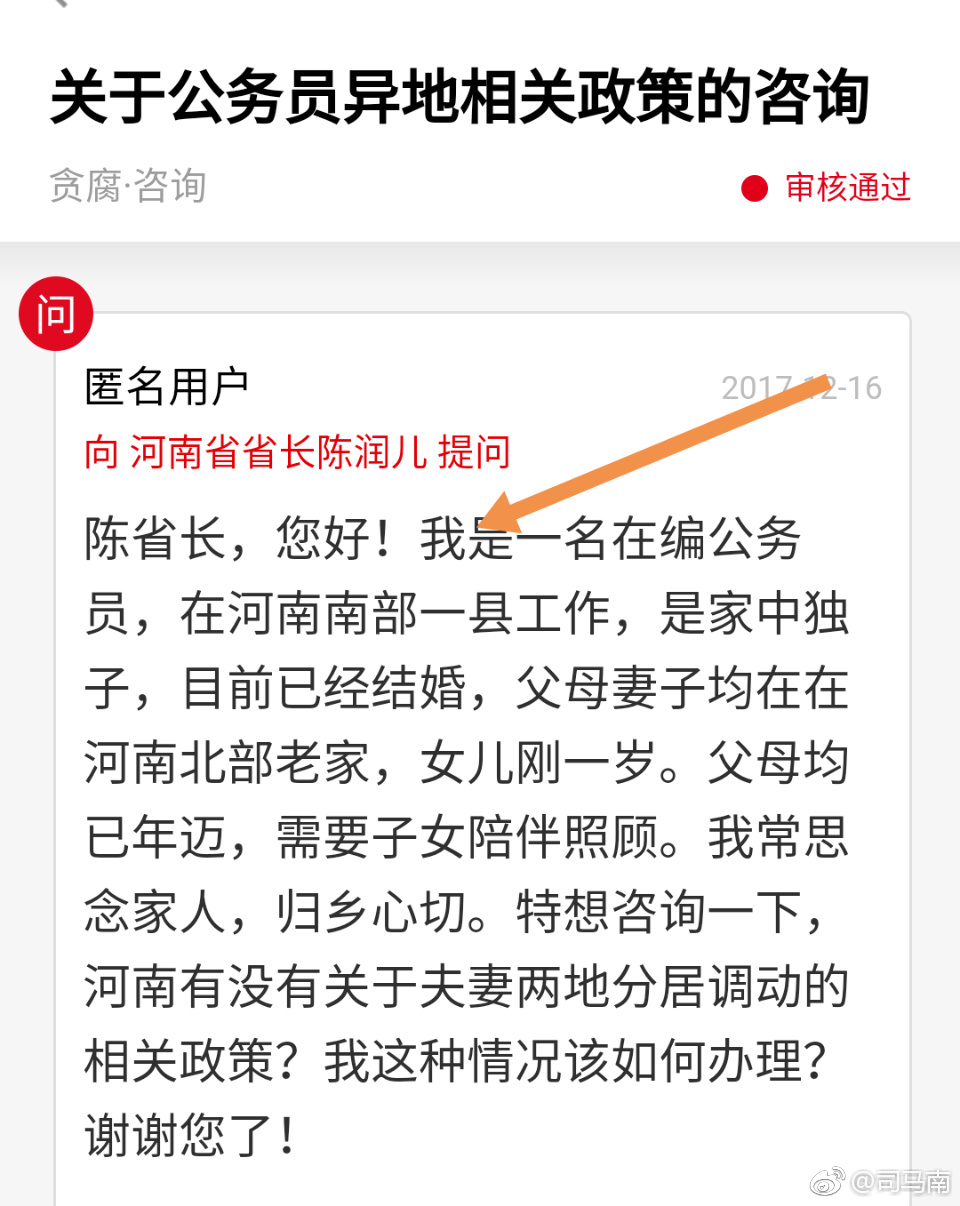Screen dimensions: 960x1206
Task: Open the 向 河南省省长陈润儿 提问 link
Action: coord(297,453)
